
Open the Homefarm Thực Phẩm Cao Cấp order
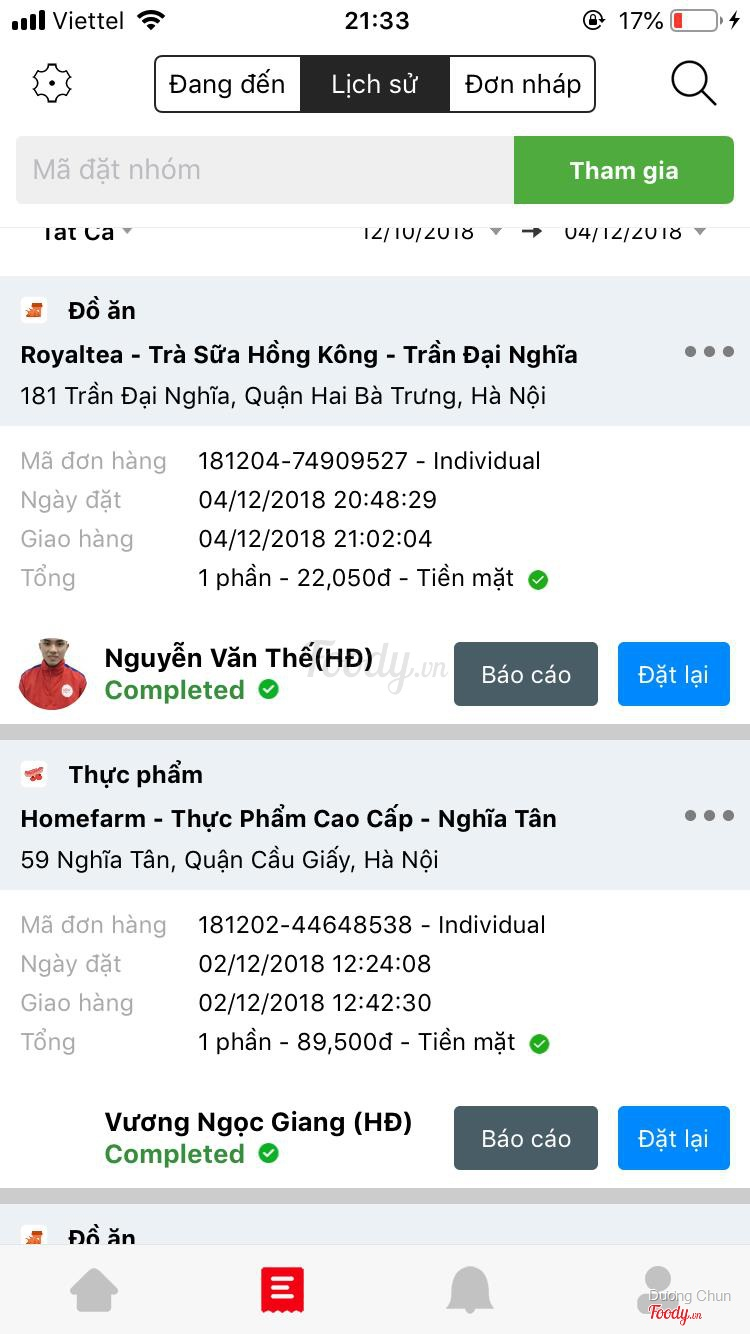pos(288,819)
